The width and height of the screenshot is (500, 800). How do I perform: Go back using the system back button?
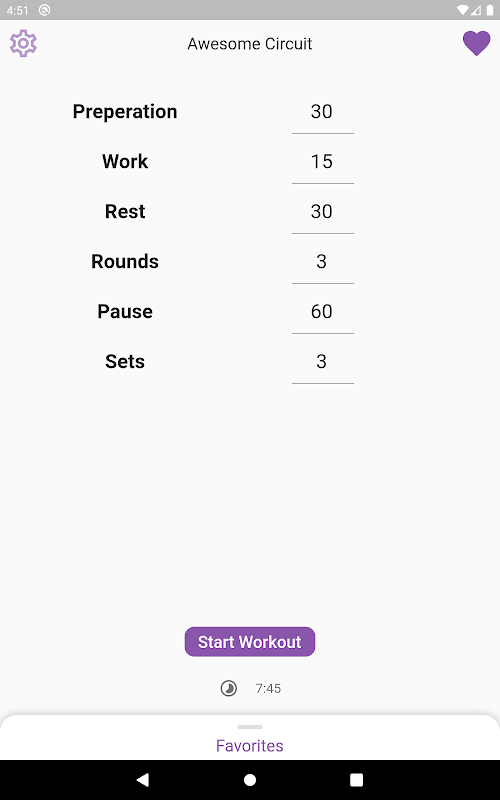(143, 780)
